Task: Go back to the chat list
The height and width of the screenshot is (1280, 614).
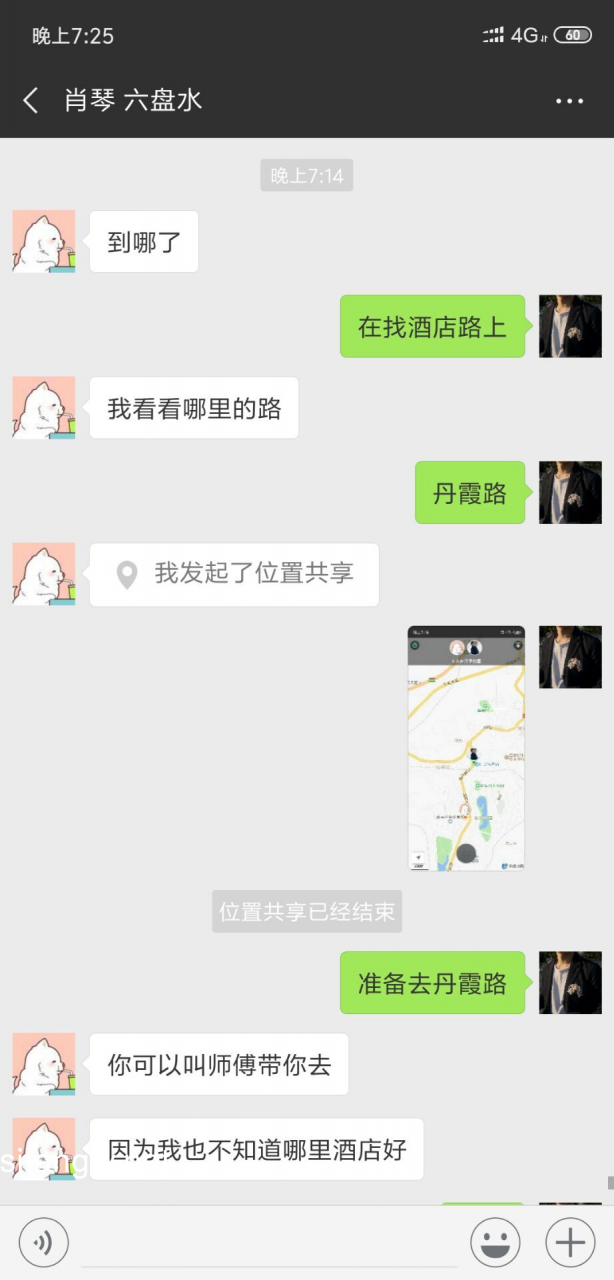Action: coord(31,100)
